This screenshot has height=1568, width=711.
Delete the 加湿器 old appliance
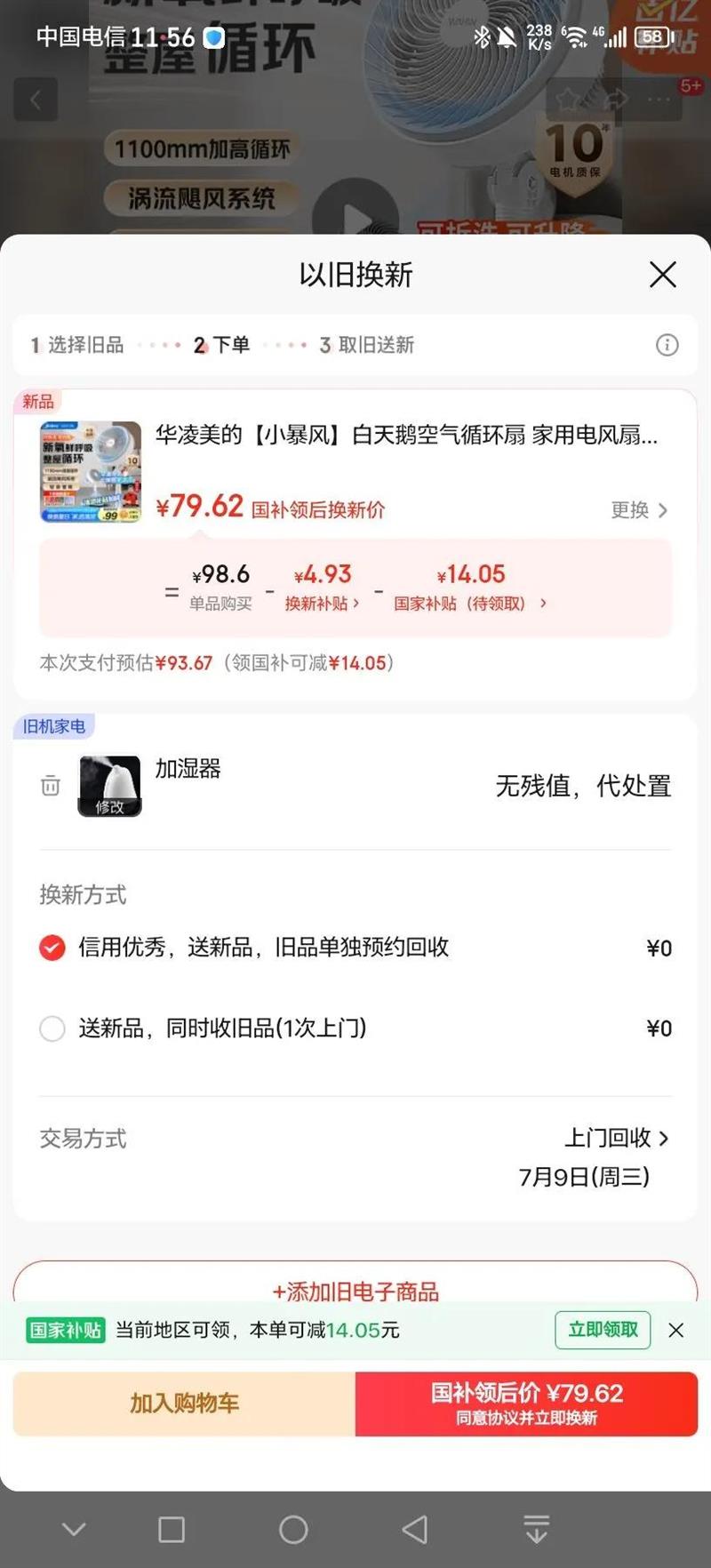pos(51,786)
